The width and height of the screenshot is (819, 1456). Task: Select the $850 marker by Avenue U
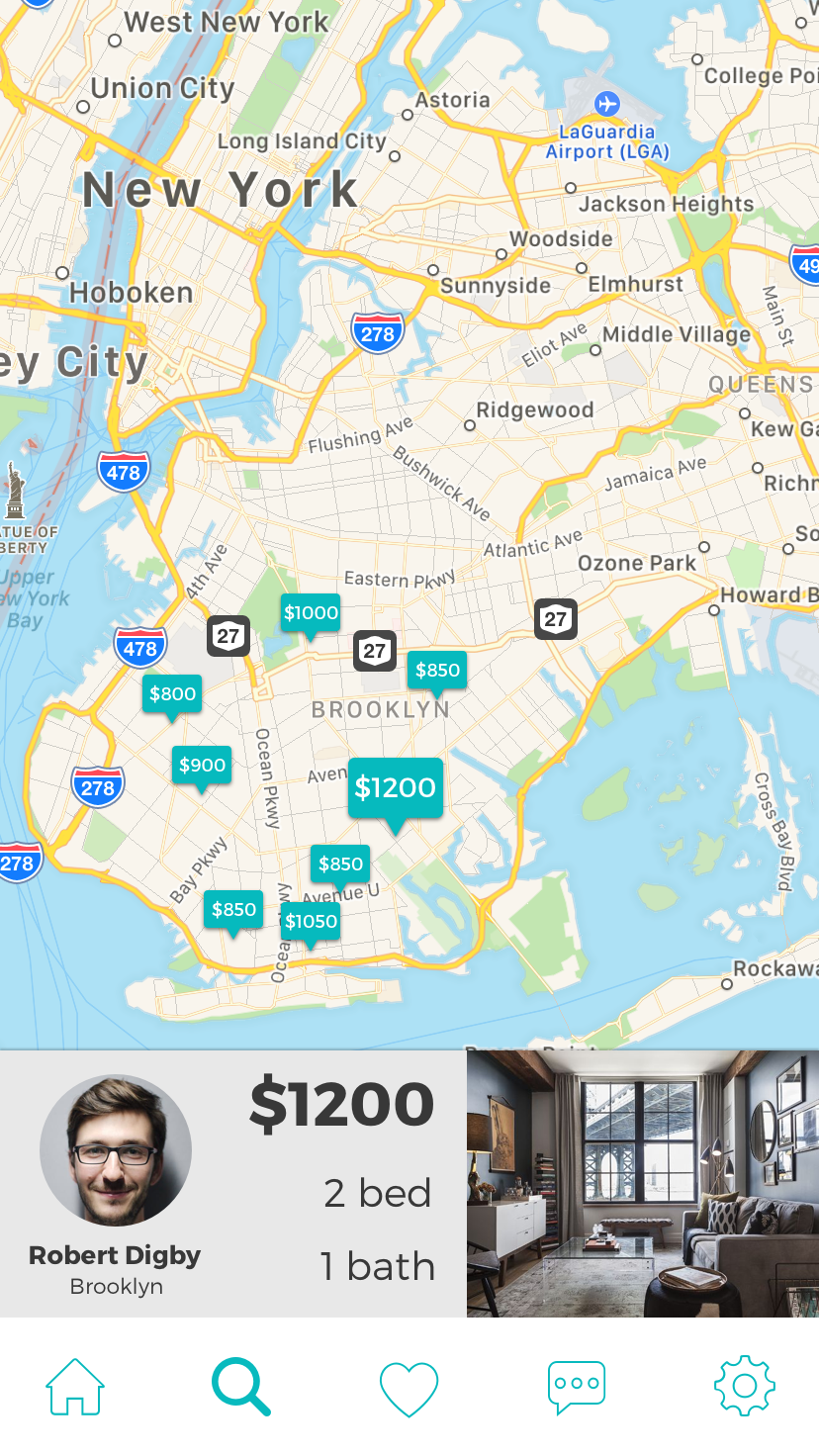(340, 864)
